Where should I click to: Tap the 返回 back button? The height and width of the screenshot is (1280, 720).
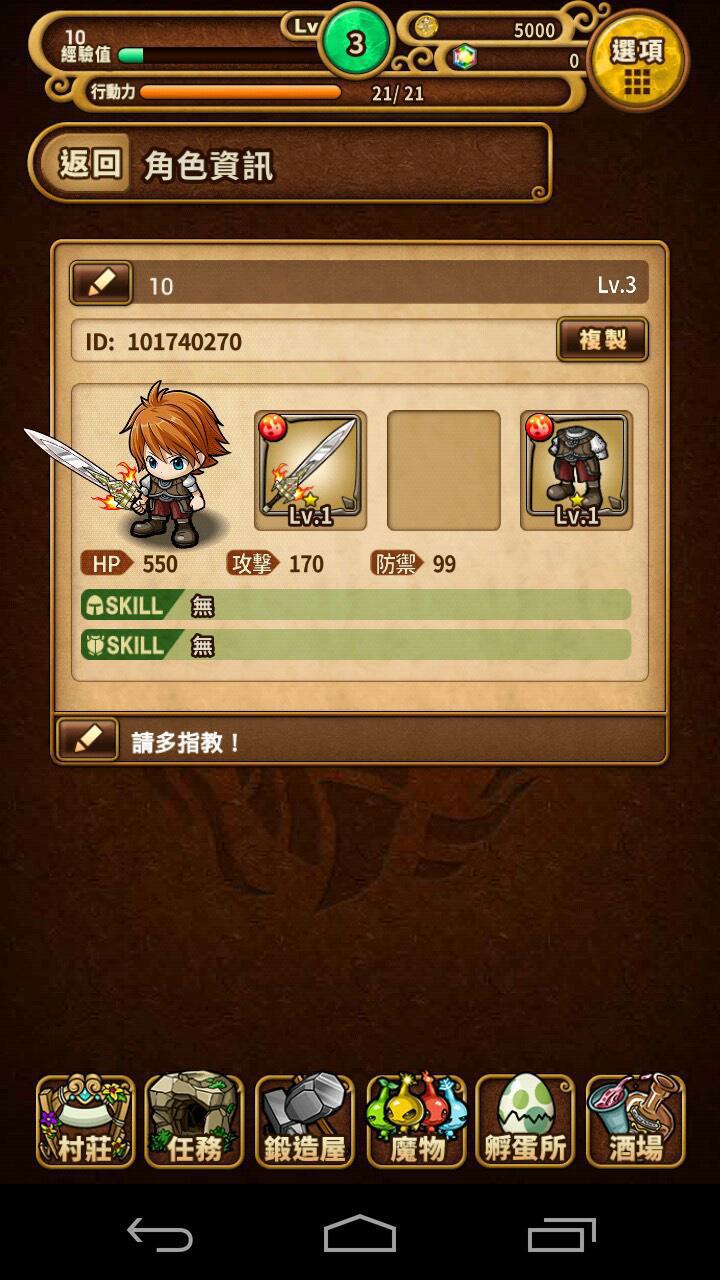[90, 162]
